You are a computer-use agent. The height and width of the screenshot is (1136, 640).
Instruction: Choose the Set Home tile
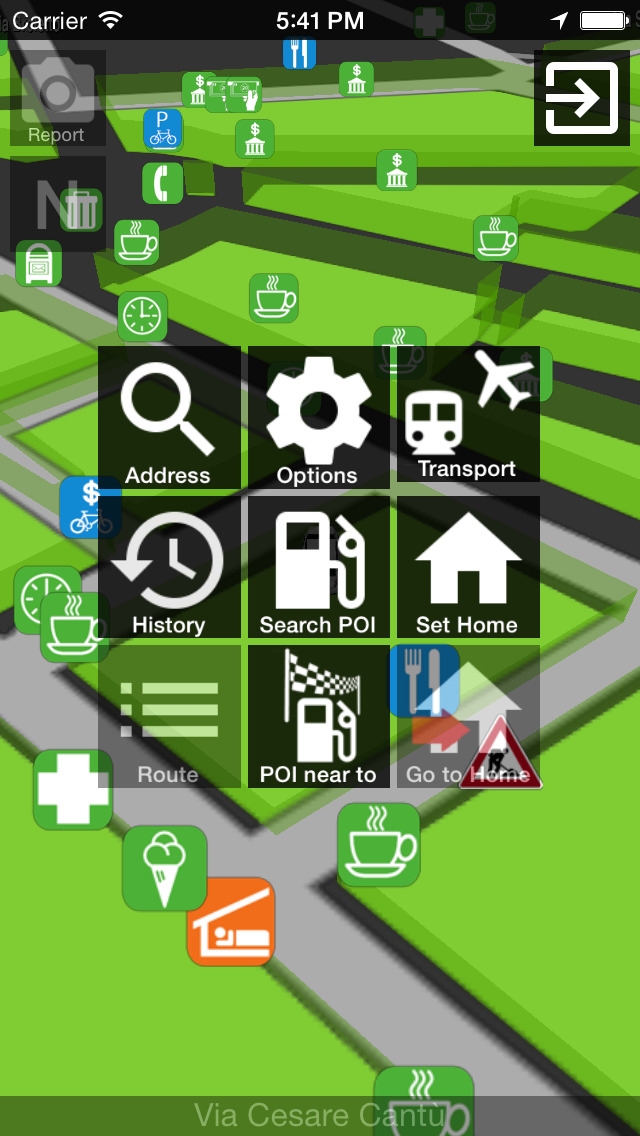(468, 567)
